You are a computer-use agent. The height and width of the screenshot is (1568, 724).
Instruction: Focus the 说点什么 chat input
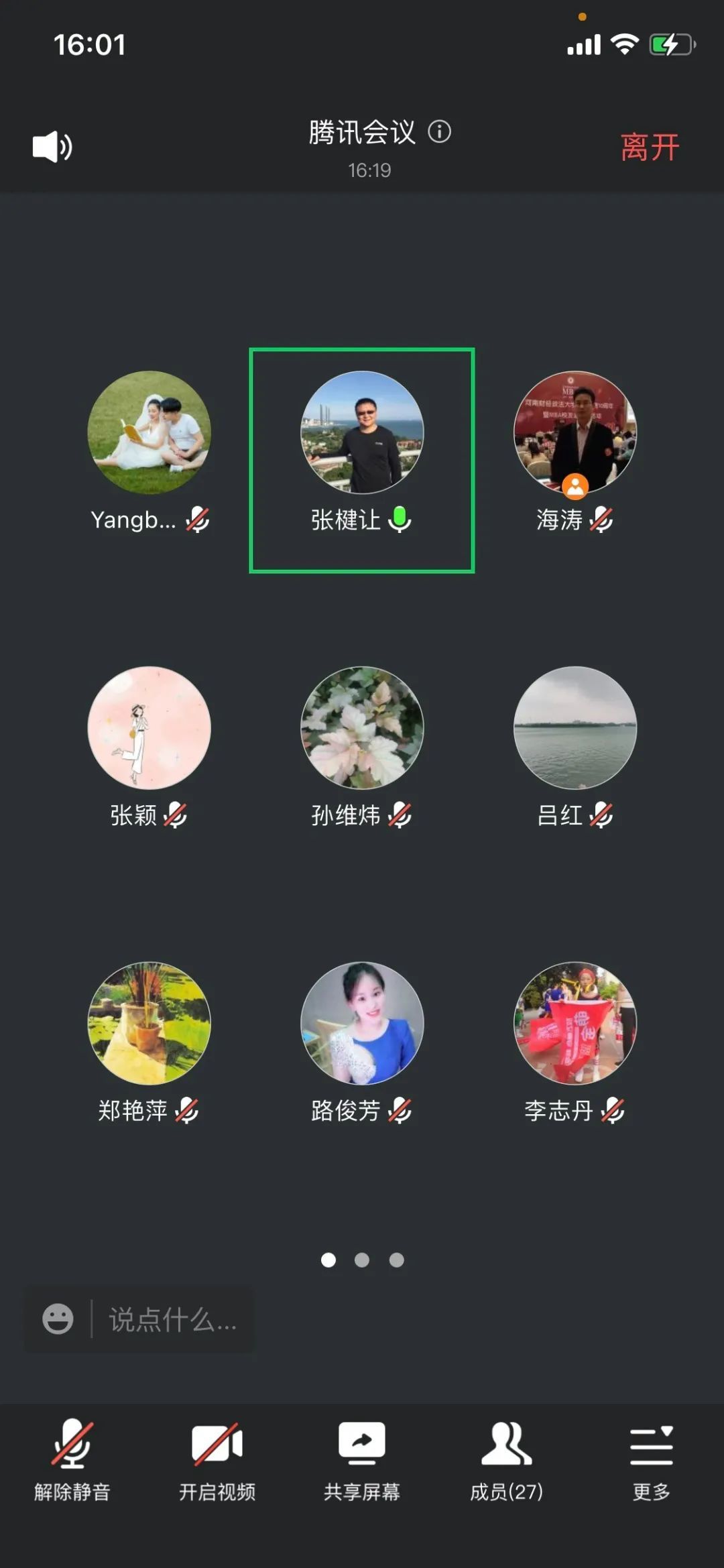(x=173, y=1319)
